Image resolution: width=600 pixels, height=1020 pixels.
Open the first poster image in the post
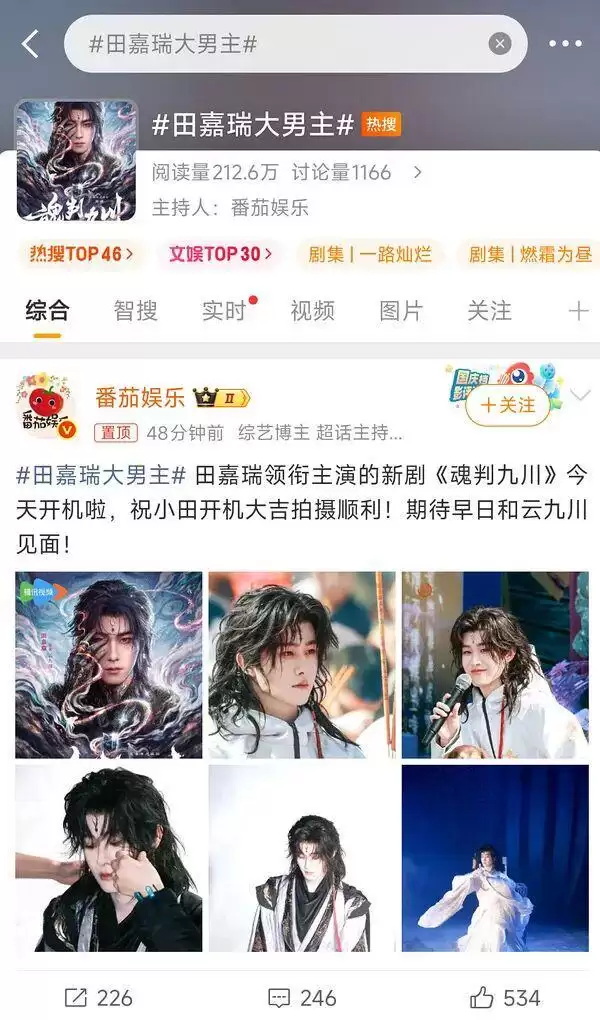[x=108, y=665]
